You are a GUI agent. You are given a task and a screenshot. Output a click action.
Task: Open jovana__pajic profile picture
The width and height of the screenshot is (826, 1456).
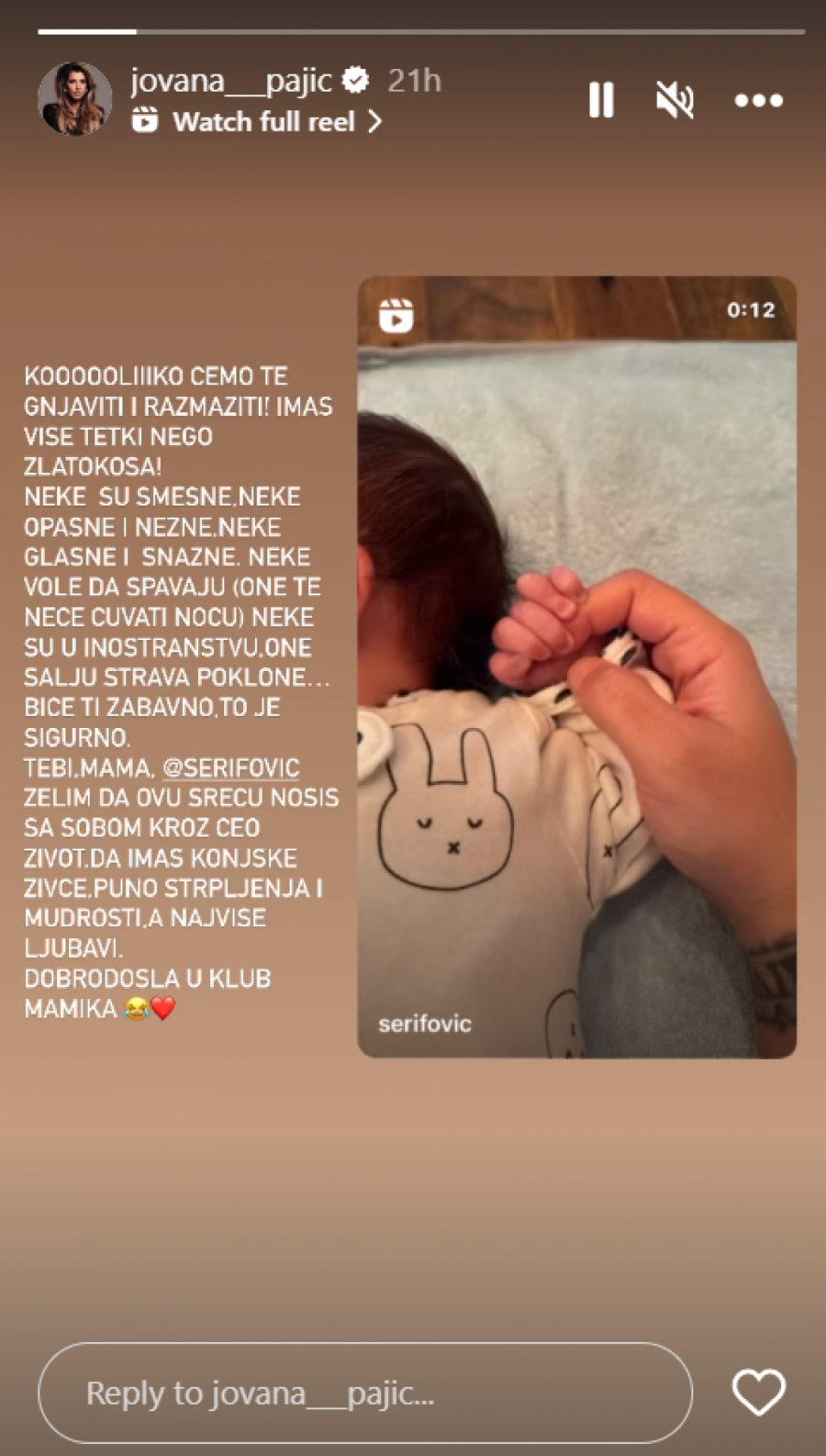(74, 98)
